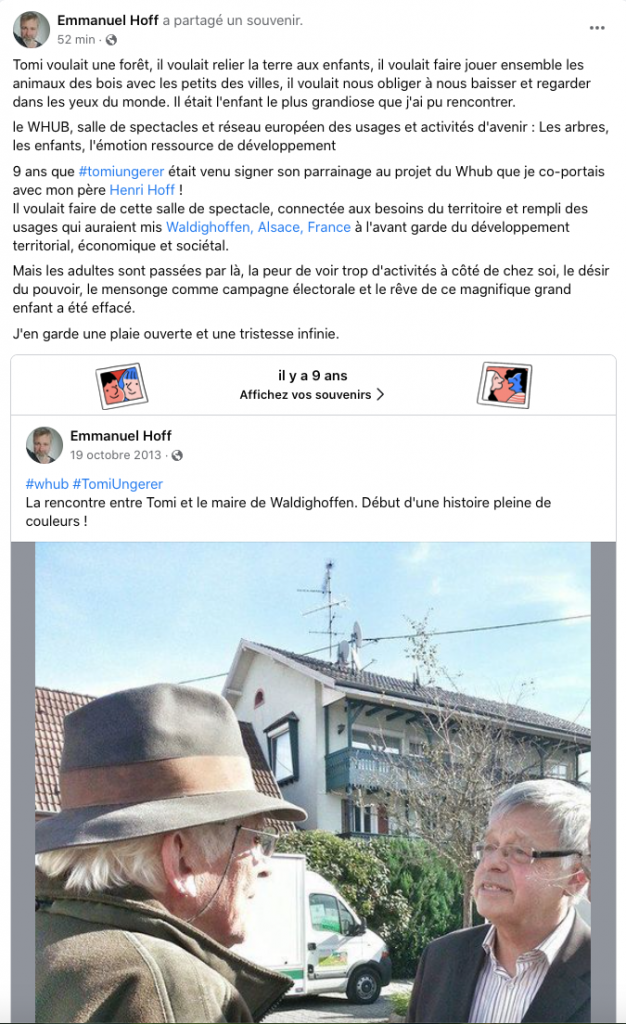Open the #TomiUngerer hashtag in shared post
Viewport: 626px width, 1024px height.
(x=117, y=484)
